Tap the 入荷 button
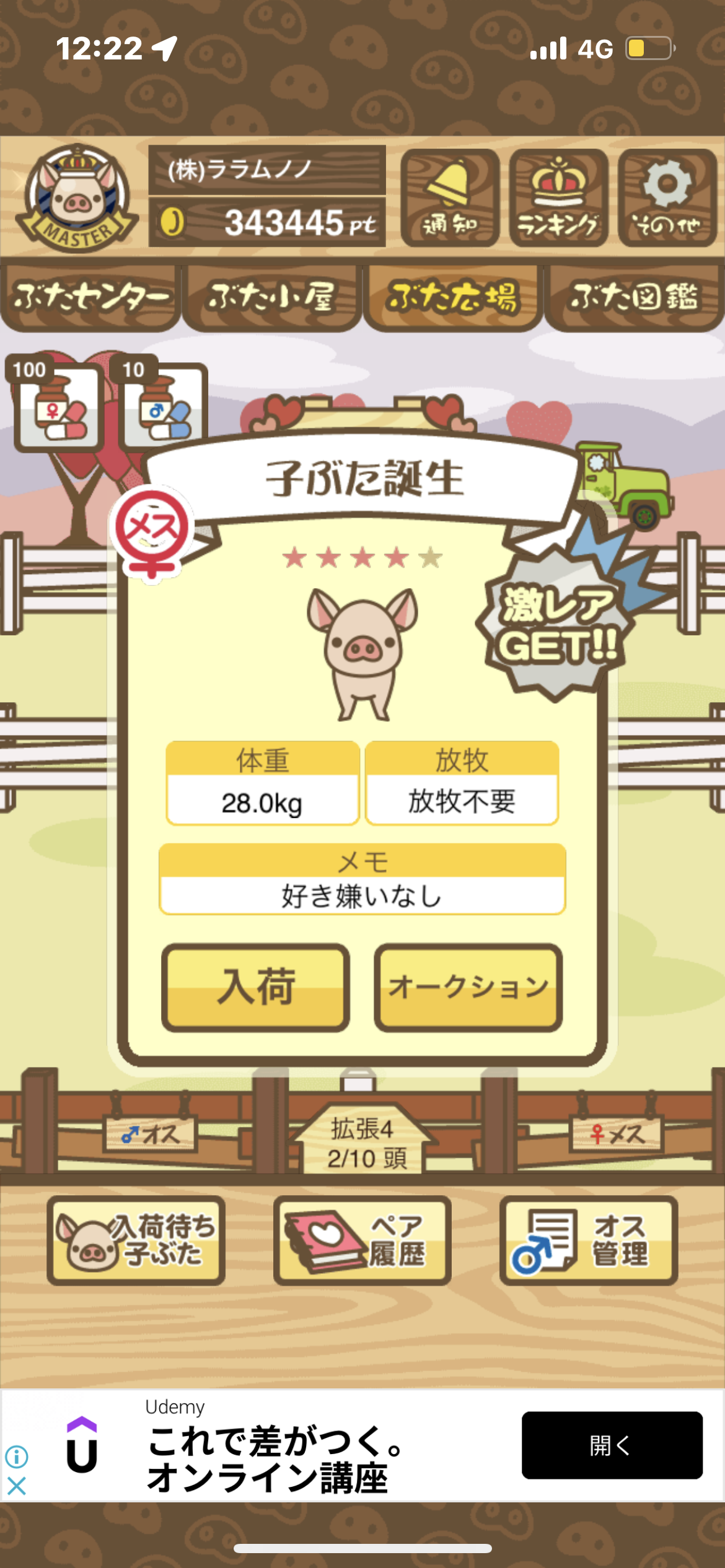The image size is (725, 1568). [x=255, y=987]
